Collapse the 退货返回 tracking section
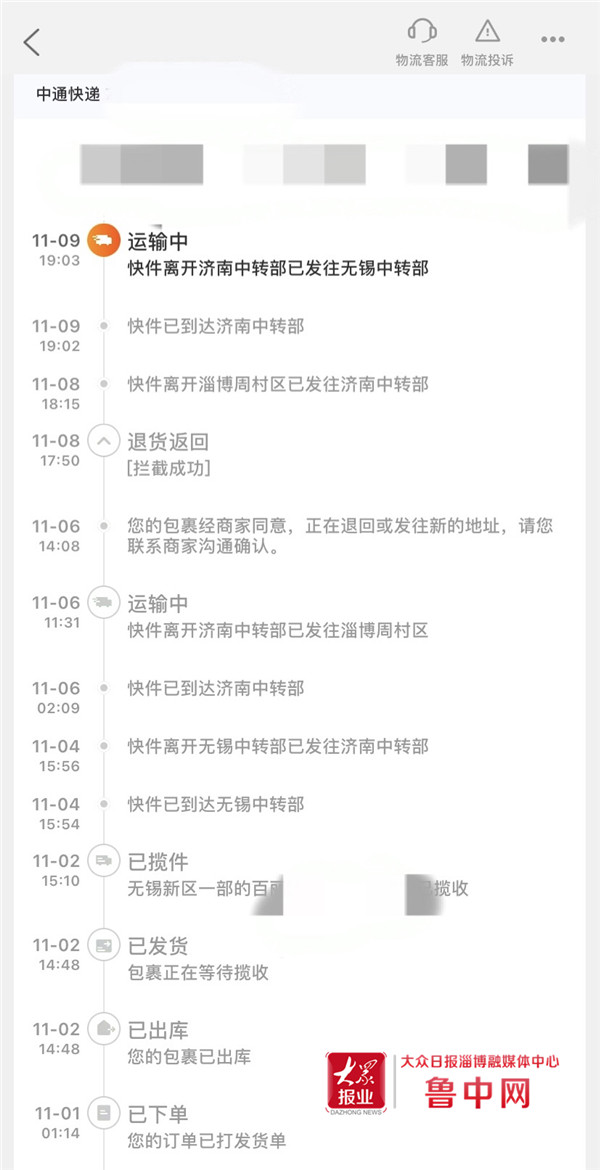Screen dimensions: 600x1170 pos(104,442)
